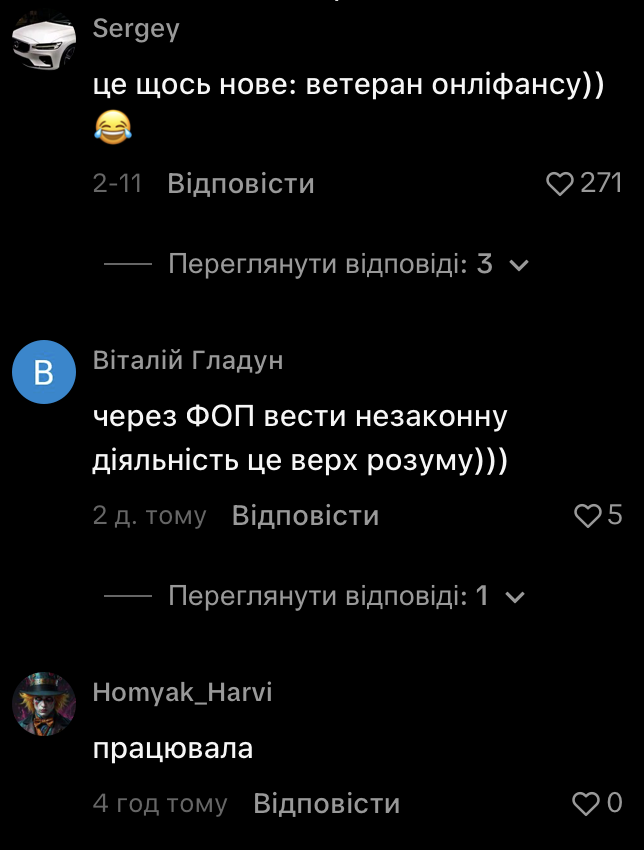
Task: Open the Віталій Гладун username link
Action: [x=188, y=360]
